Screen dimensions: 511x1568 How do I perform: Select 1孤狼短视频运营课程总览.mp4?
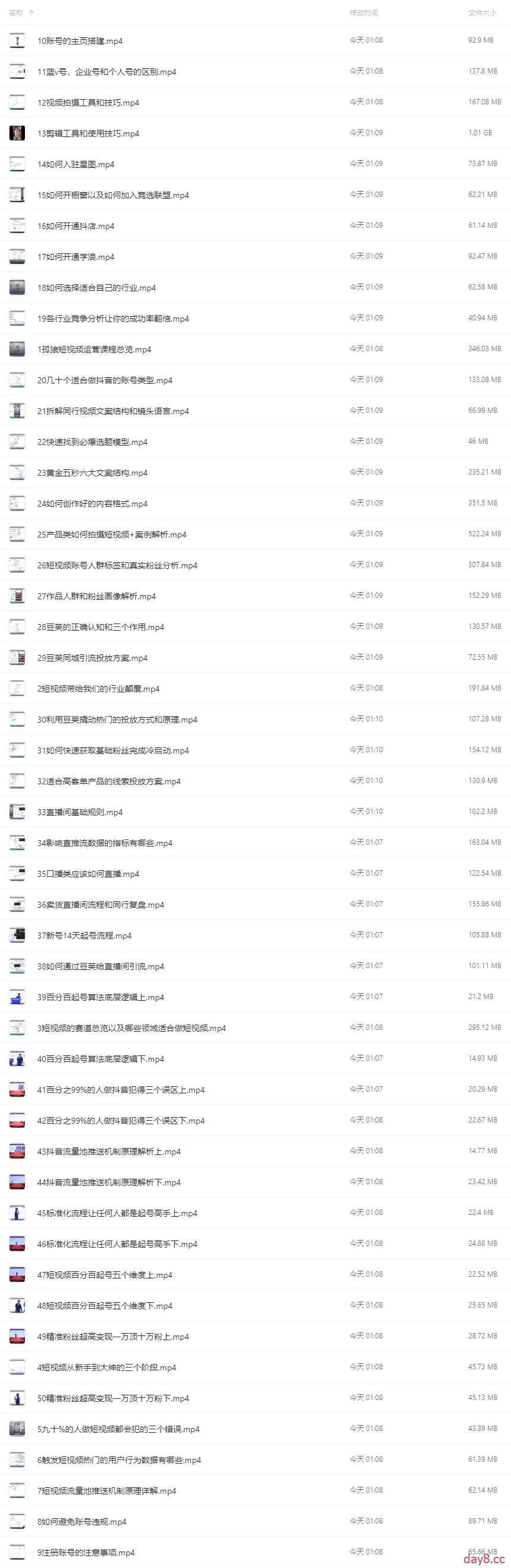point(94,349)
